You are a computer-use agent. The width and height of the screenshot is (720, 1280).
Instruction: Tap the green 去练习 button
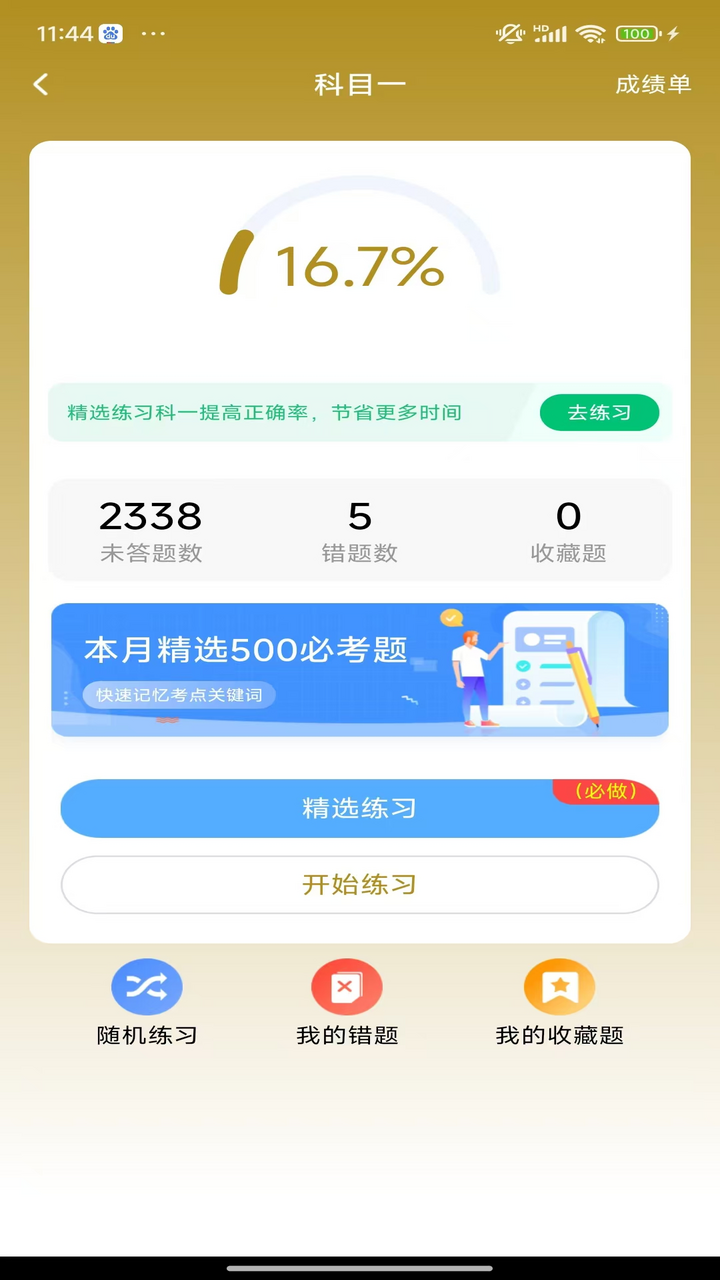click(599, 412)
